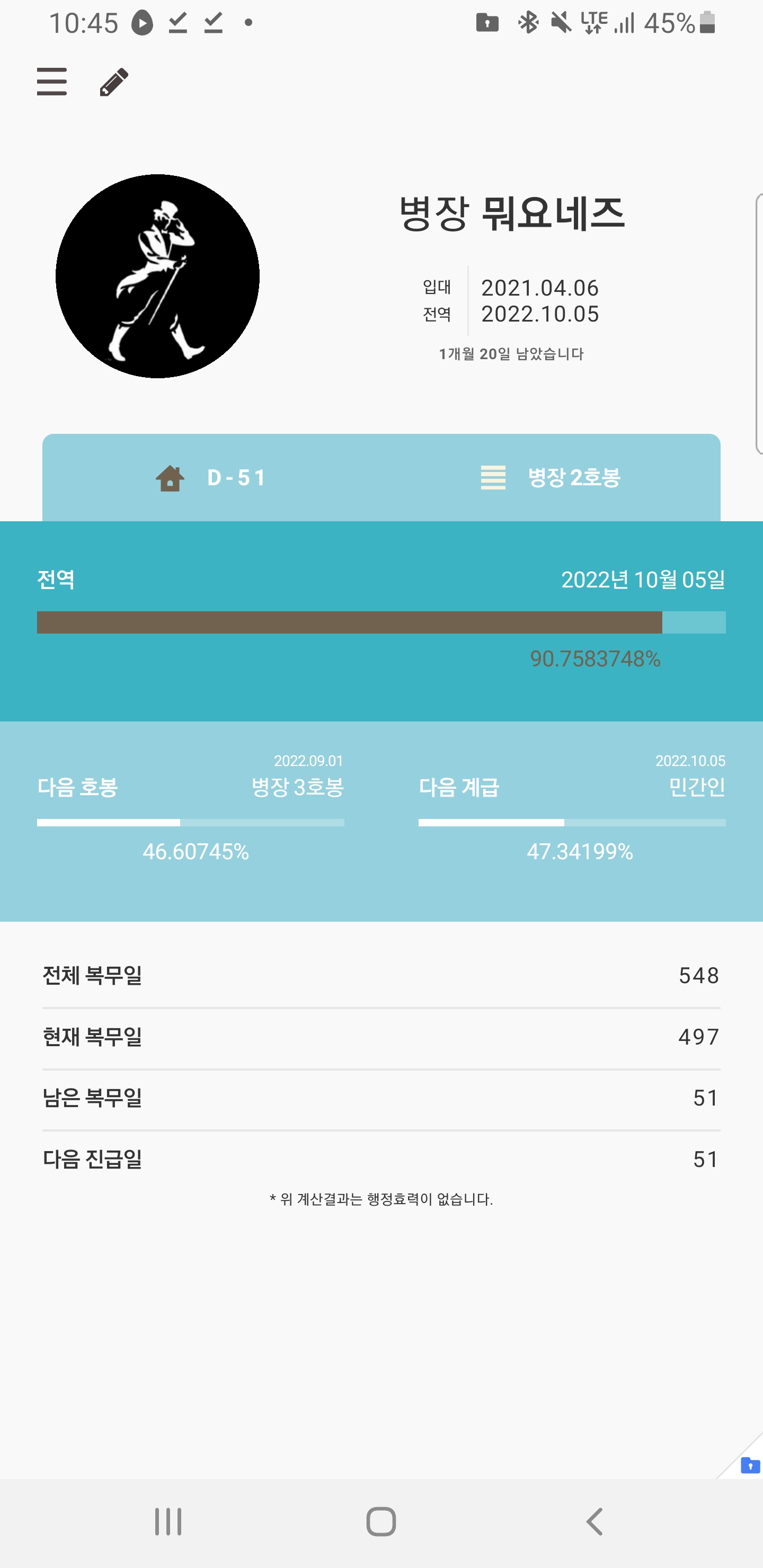Tap the pencil edit icon
This screenshot has height=1568, width=763.
click(114, 82)
